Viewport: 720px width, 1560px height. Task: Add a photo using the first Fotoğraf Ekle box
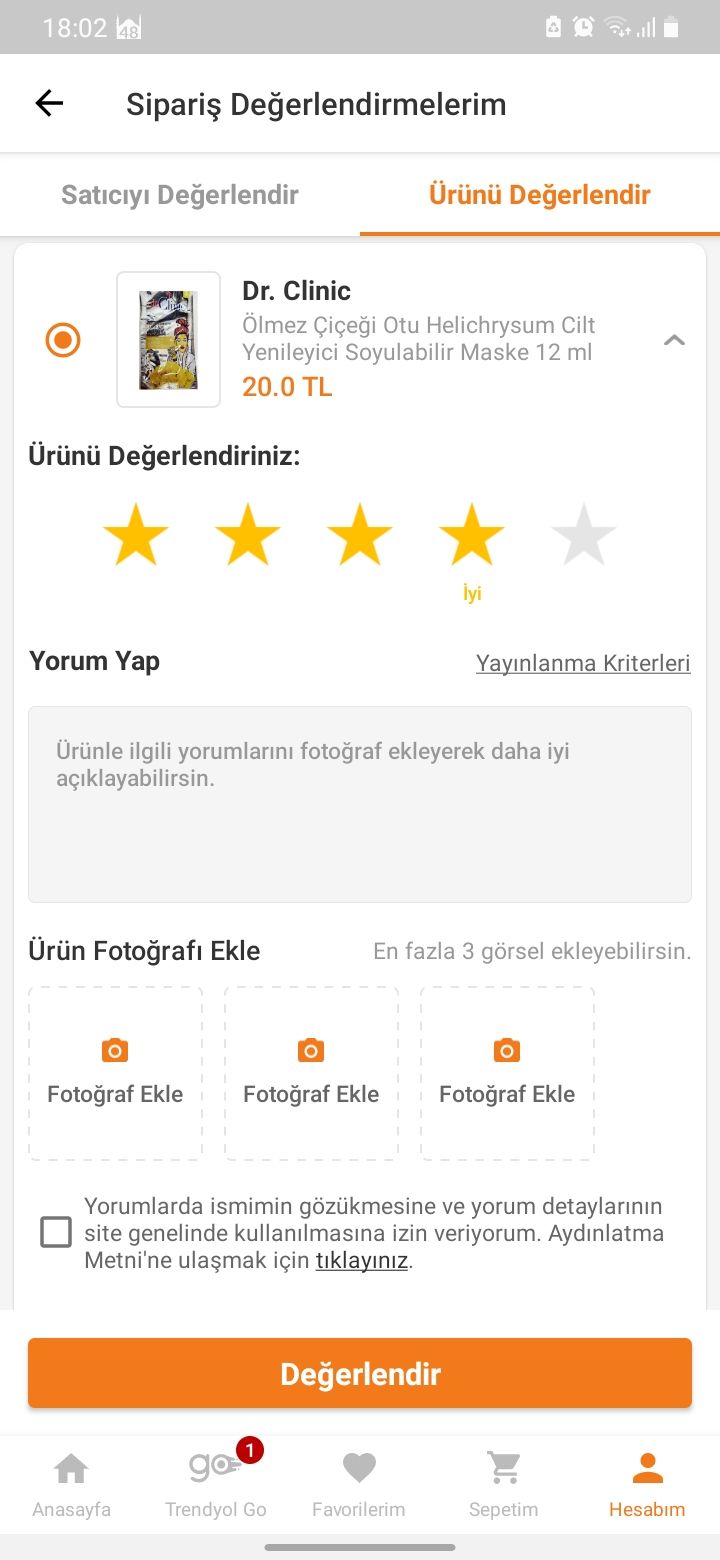[116, 1073]
